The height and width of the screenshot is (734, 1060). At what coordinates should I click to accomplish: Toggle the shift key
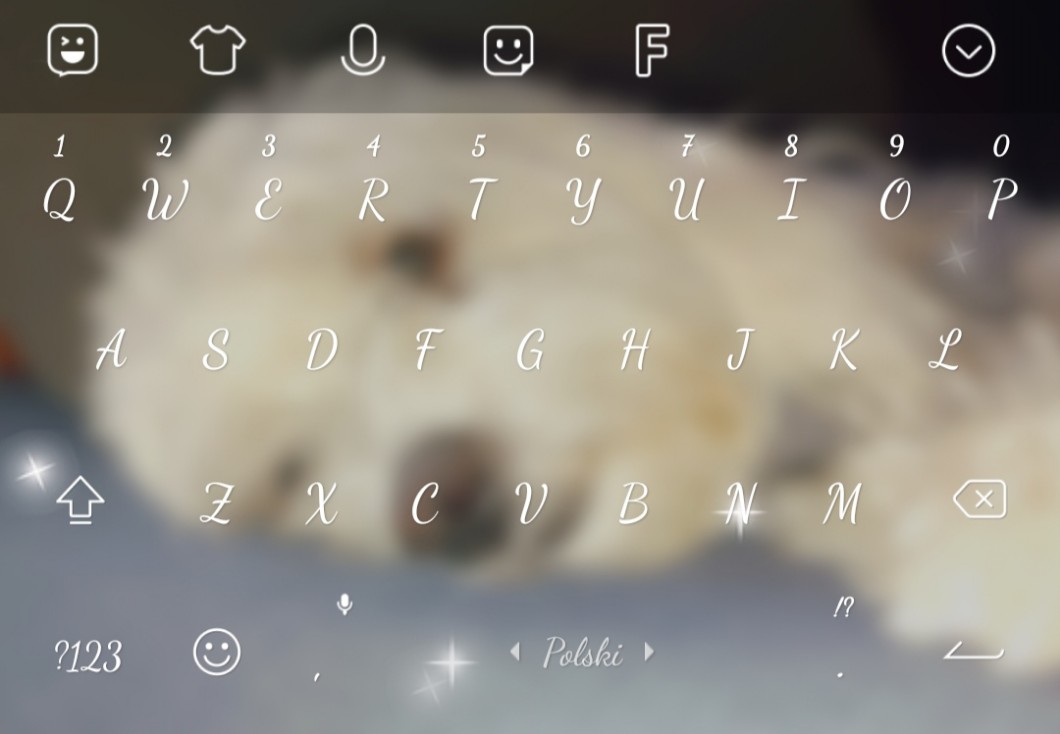tap(81, 499)
